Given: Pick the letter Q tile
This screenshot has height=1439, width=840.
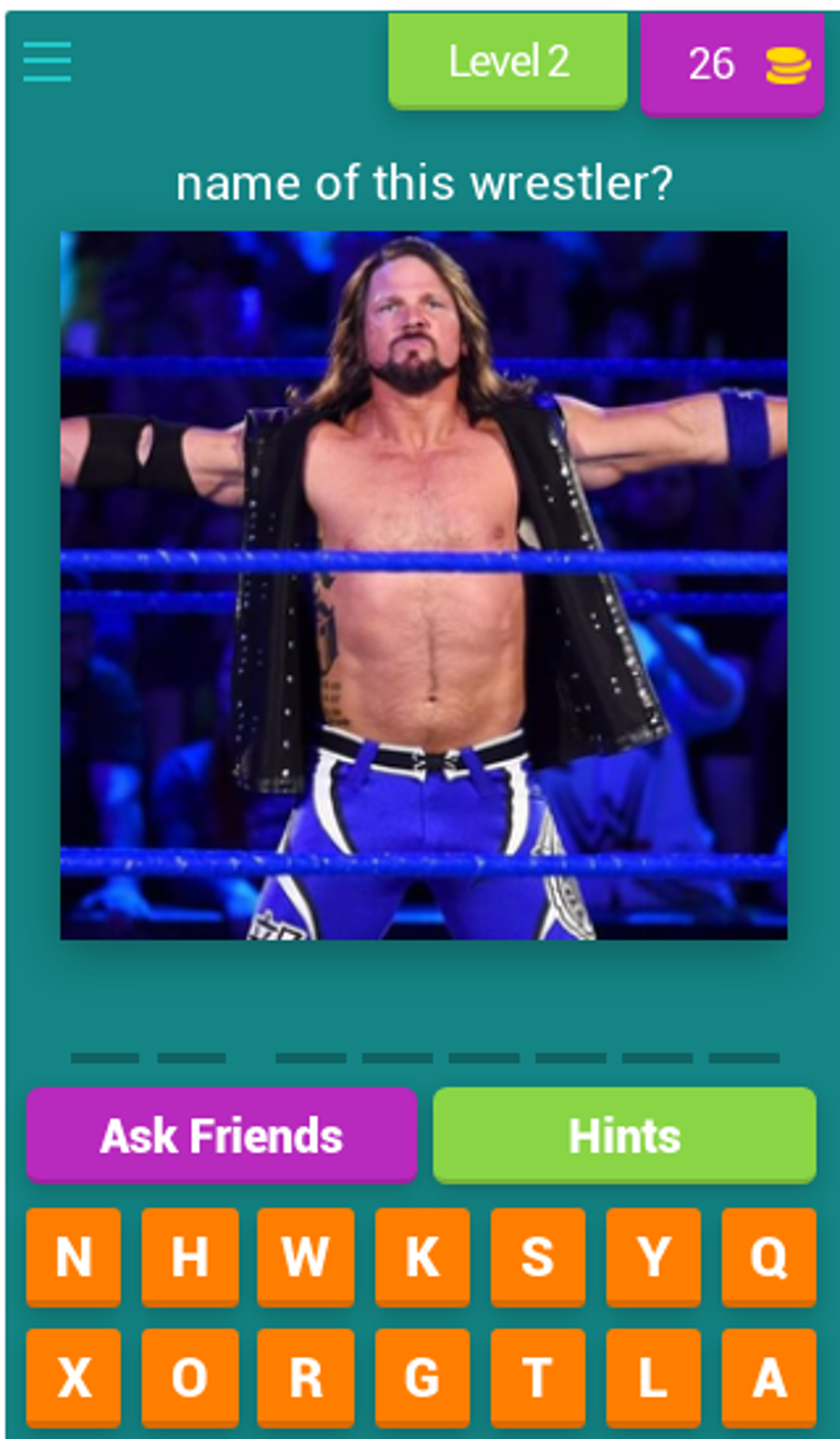Looking at the screenshot, I should pyautogui.click(x=769, y=1257).
